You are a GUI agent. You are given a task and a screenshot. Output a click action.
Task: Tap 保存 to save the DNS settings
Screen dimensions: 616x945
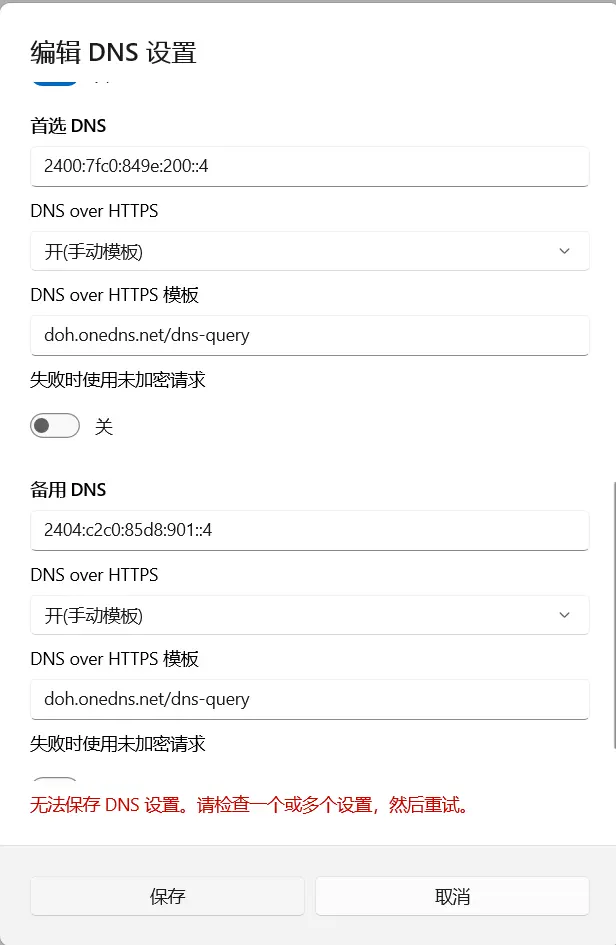(x=167, y=896)
